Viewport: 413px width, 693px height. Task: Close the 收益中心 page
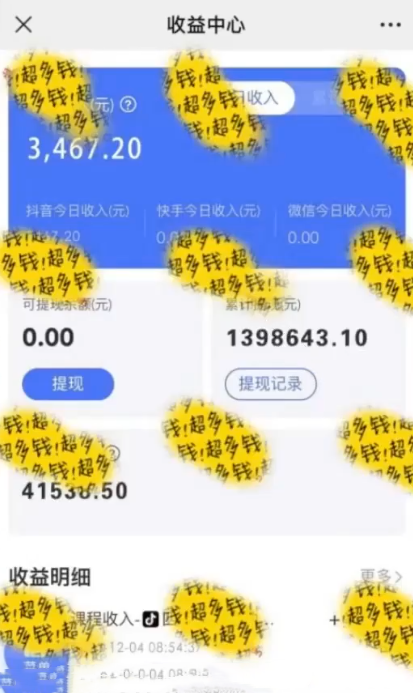(23, 25)
